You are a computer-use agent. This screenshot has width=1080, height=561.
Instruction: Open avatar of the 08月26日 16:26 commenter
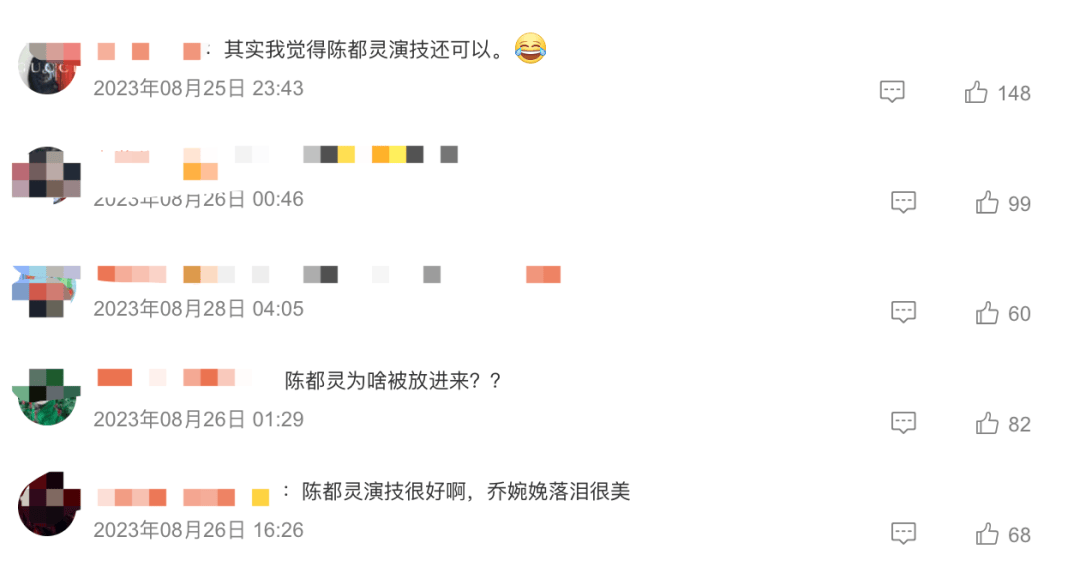(48, 506)
